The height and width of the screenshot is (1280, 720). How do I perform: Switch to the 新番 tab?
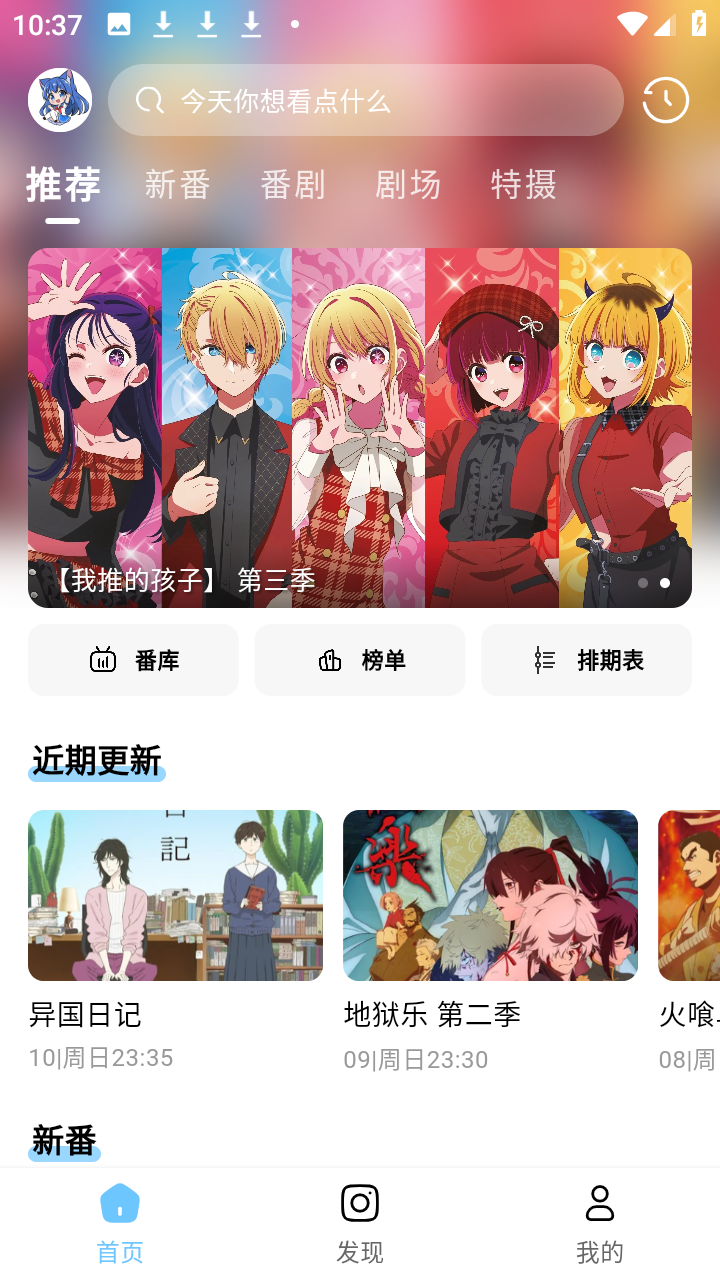[177, 184]
